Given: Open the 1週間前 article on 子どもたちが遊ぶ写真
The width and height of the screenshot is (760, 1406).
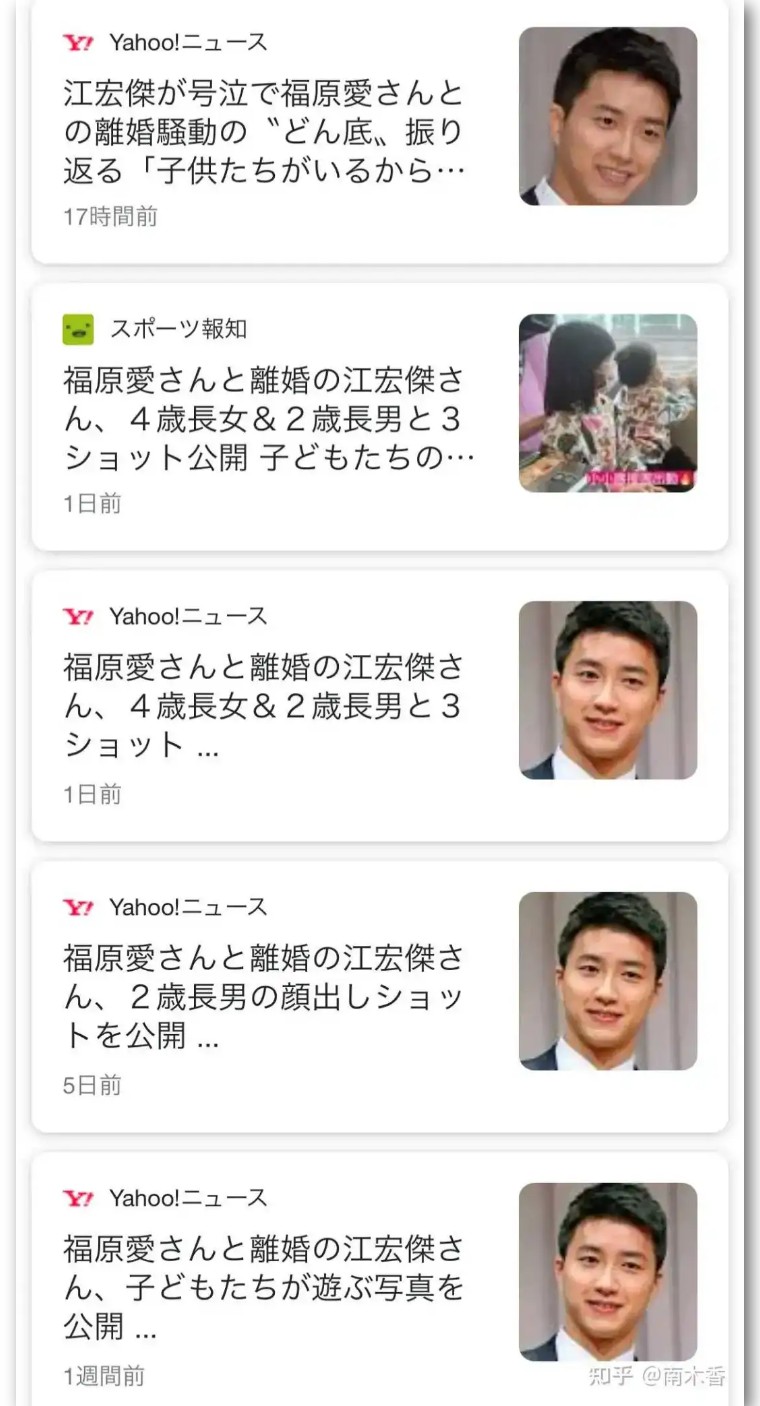Looking at the screenshot, I should point(265,1288).
